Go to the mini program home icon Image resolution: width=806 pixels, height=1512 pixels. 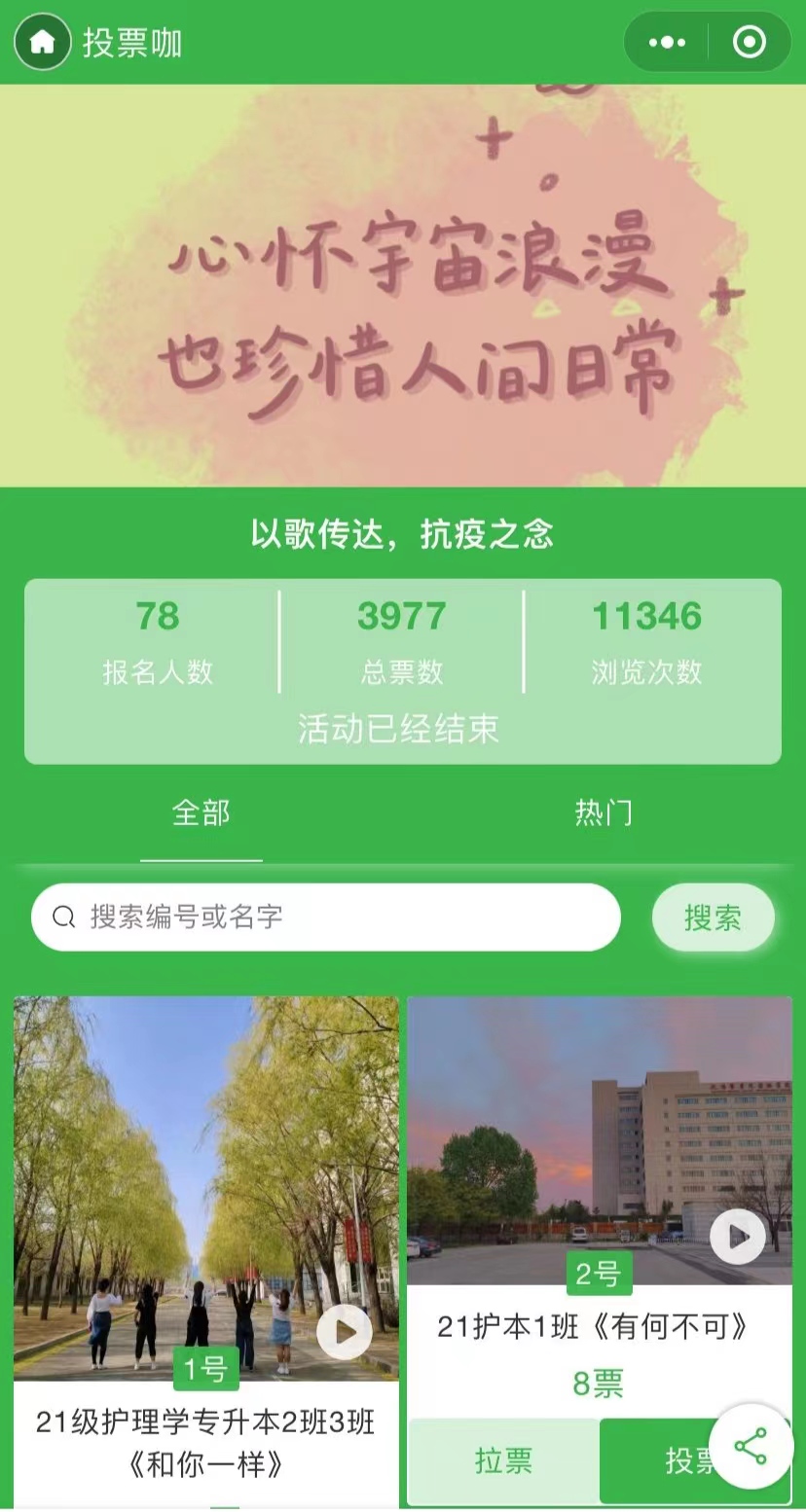pyautogui.click(x=42, y=43)
